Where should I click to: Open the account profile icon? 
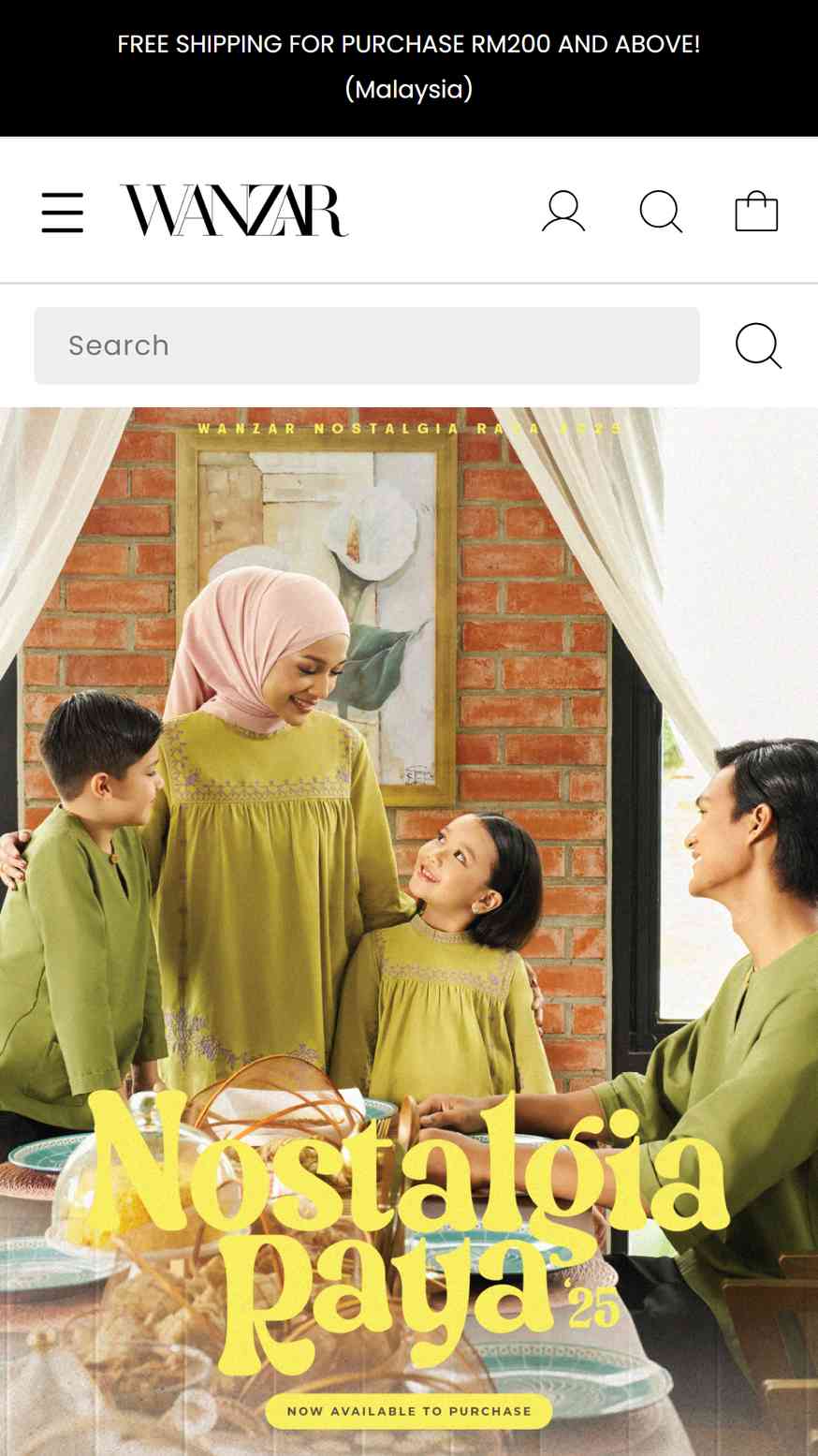563,212
